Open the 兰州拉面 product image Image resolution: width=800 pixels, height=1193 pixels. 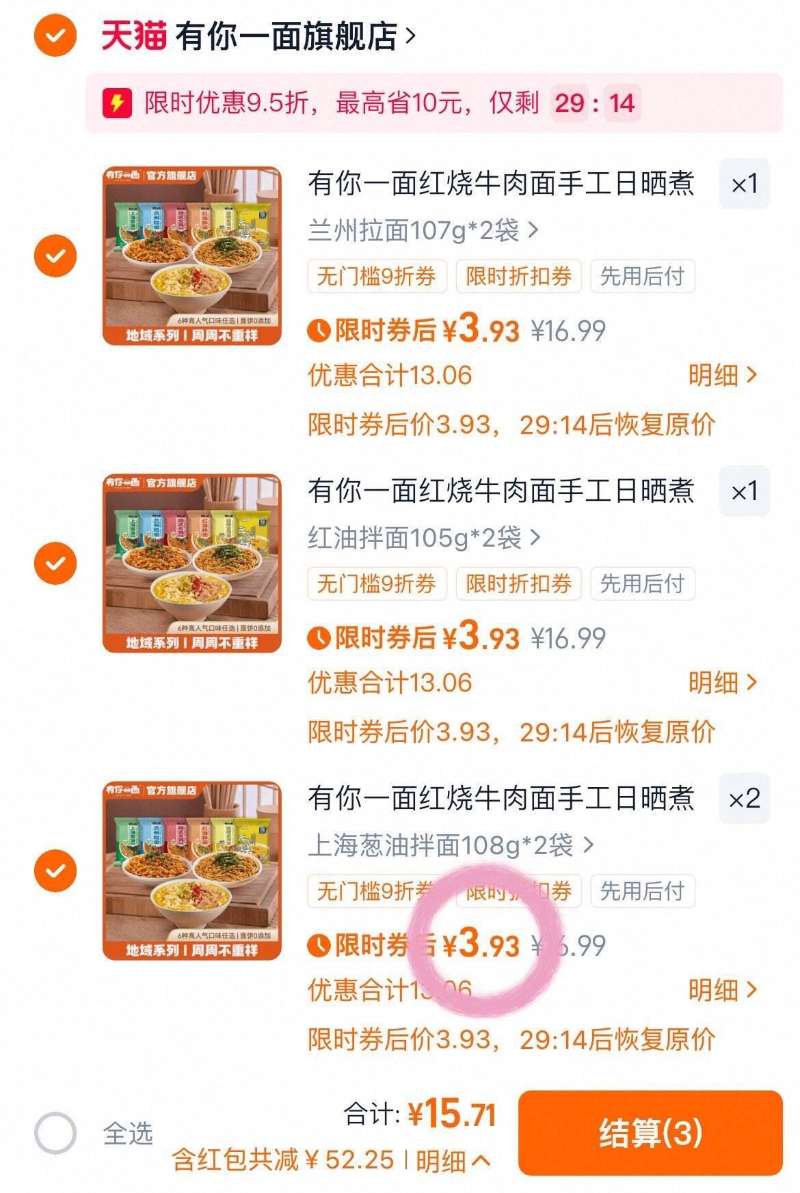(x=192, y=256)
